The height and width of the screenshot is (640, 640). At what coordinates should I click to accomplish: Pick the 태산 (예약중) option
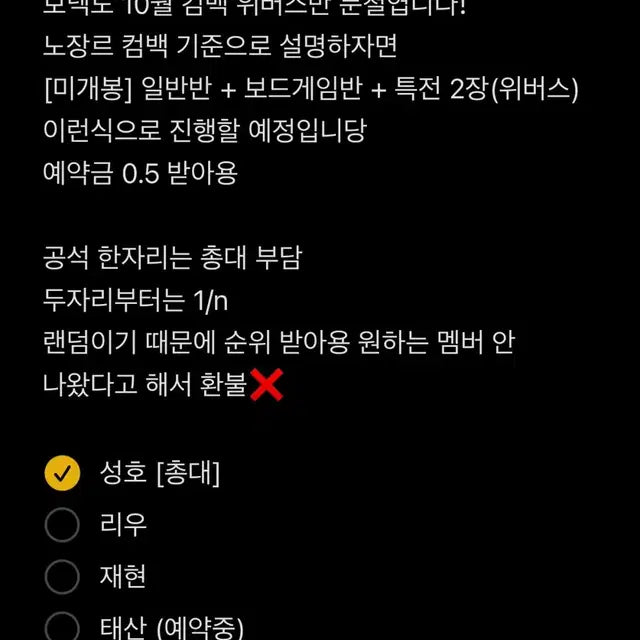(63, 627)
